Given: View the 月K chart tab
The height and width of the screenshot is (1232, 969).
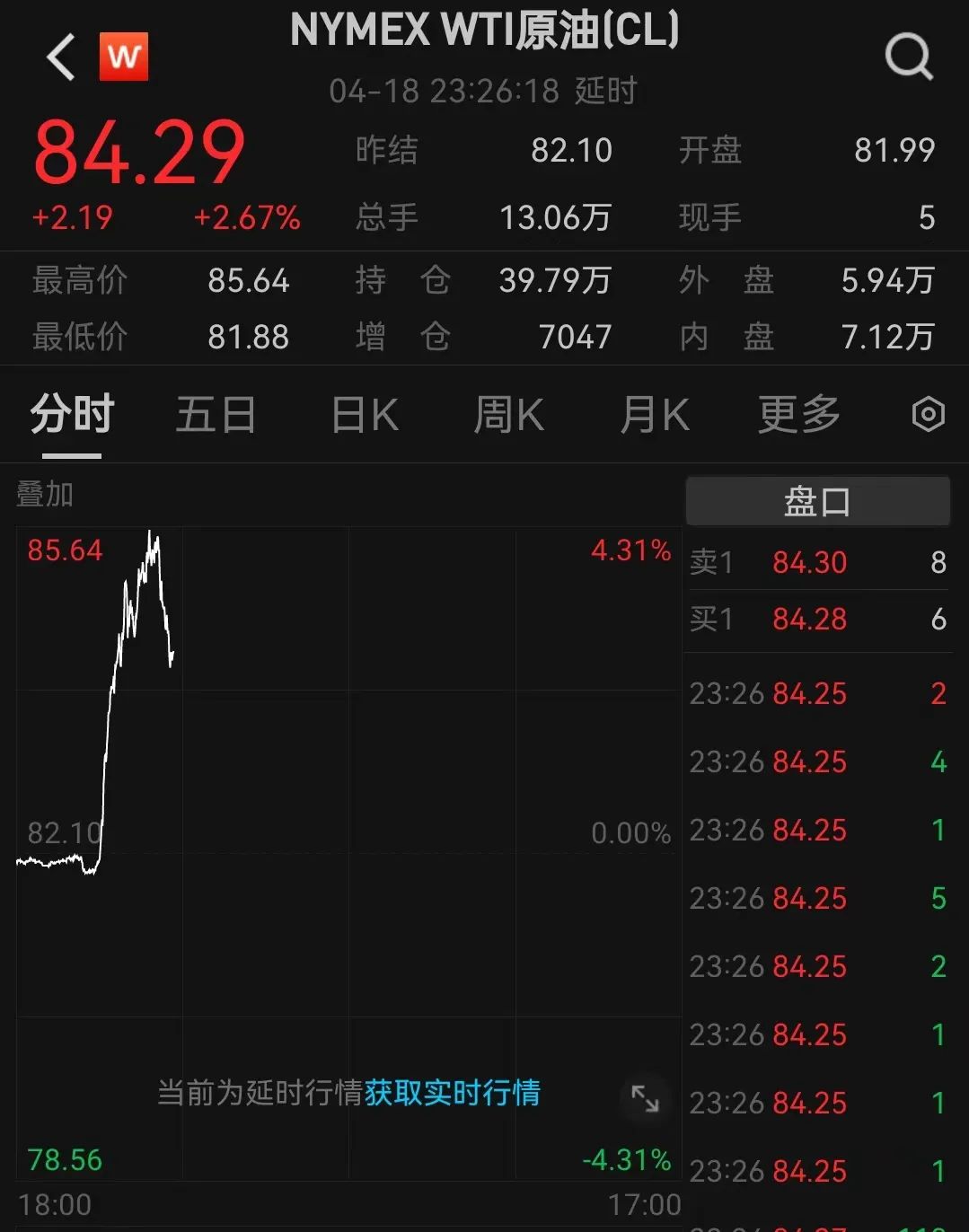Looking at the screenshot, I should point(655,416).
